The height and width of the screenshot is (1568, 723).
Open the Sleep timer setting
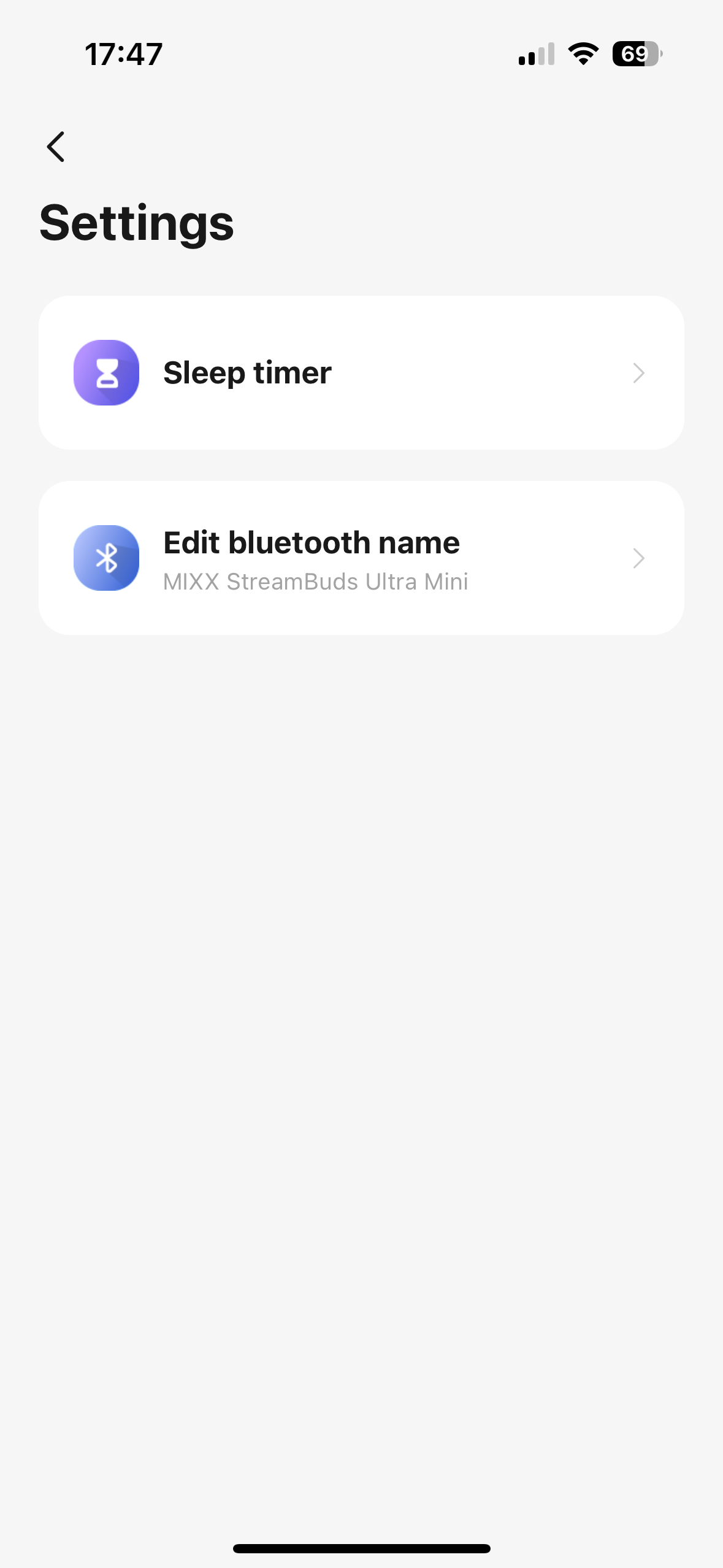(x=361, y=373)
